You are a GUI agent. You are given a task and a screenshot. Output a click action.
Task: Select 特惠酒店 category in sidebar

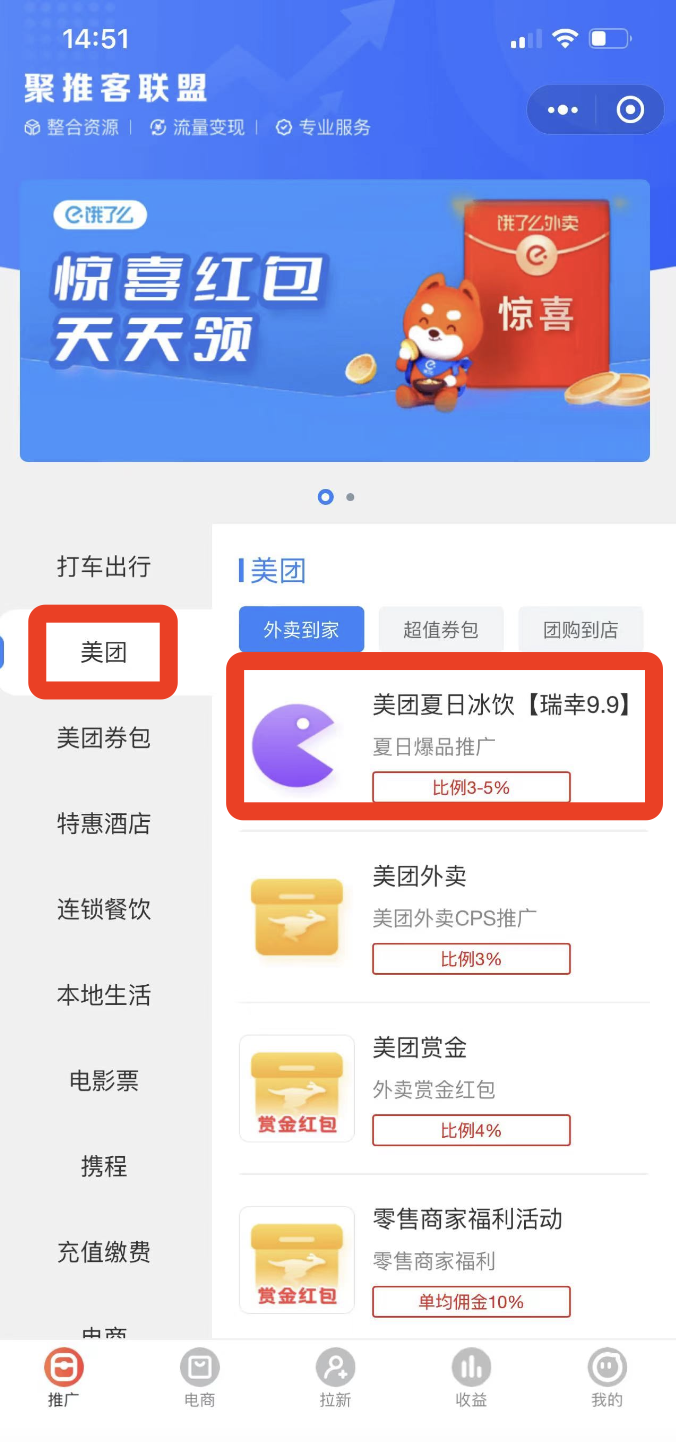[x=104, y=824]
